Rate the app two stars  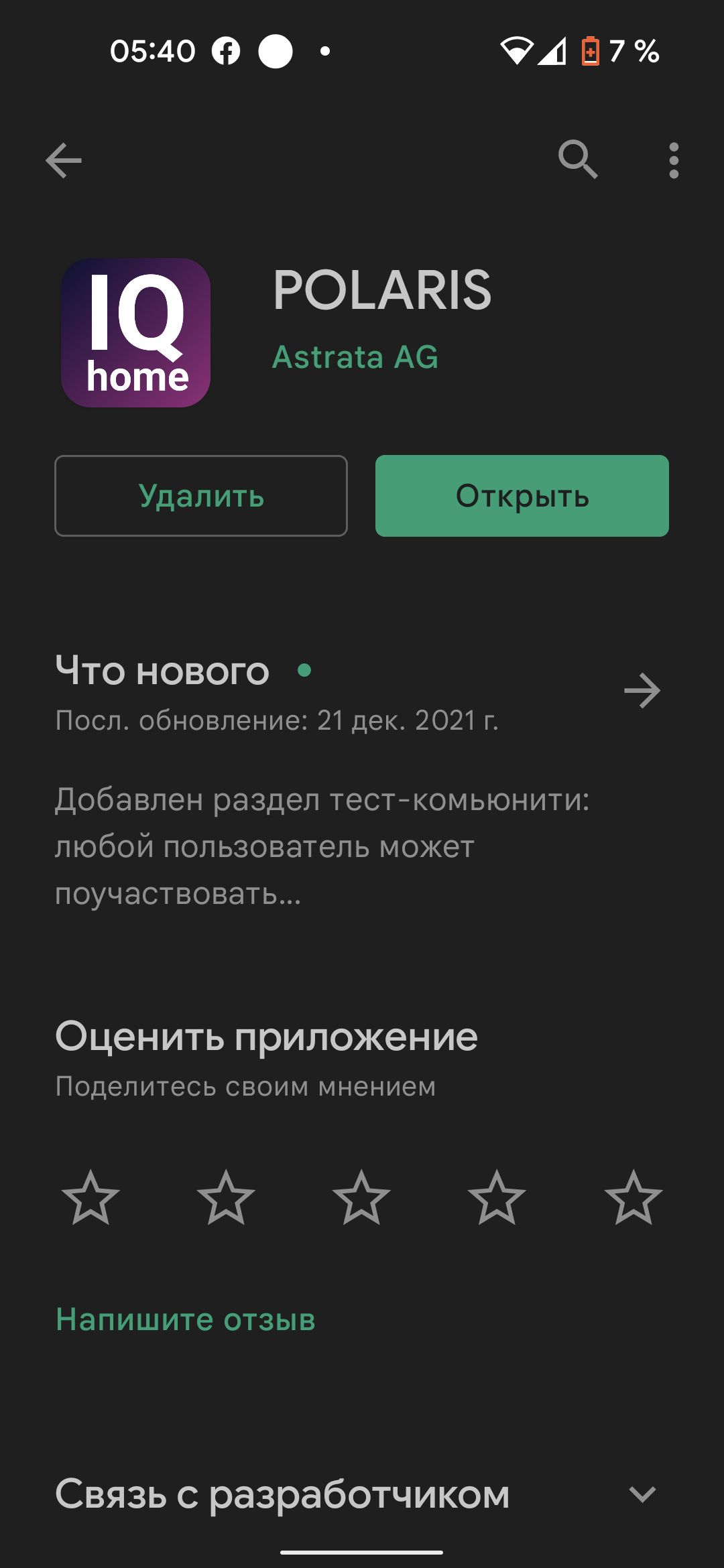[x=226, y=1198]
